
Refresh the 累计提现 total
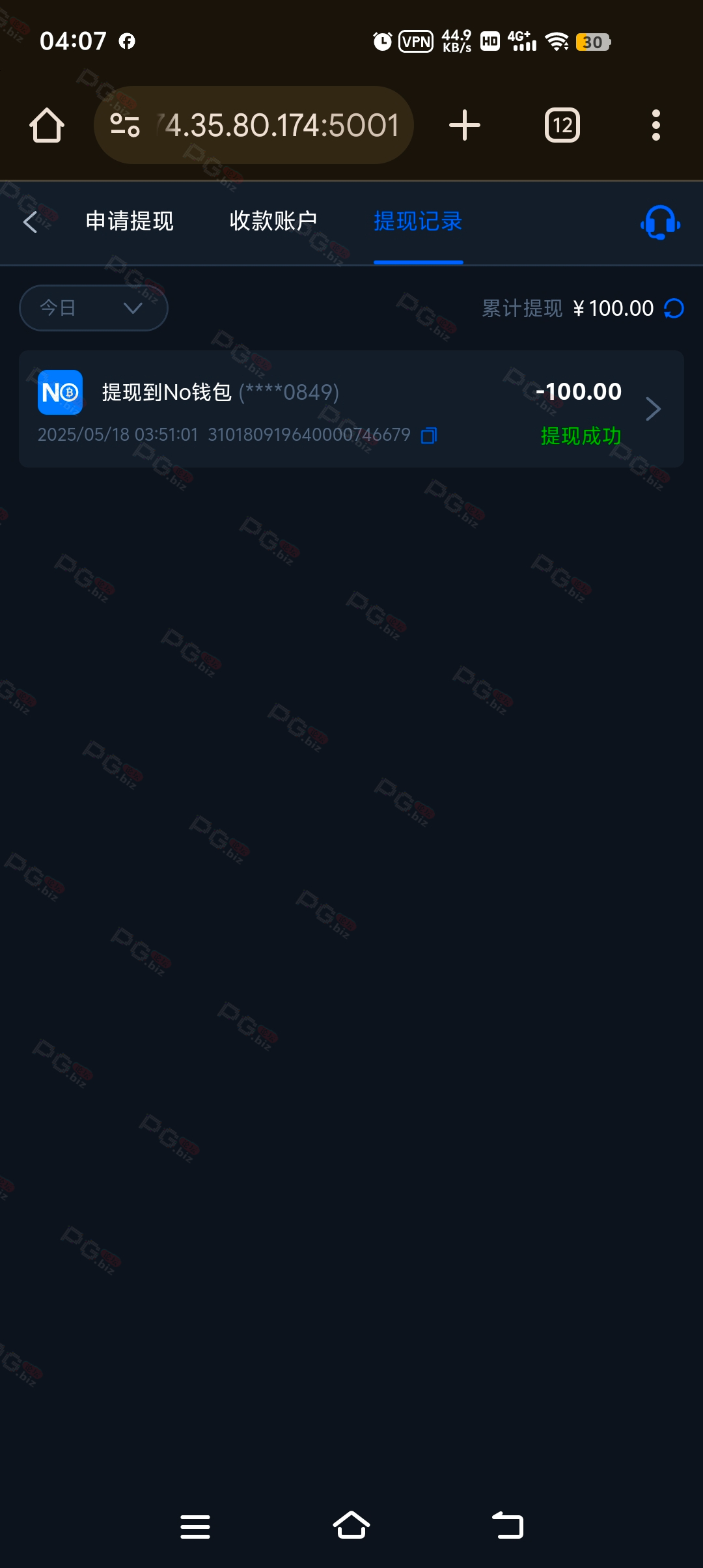[x=674, y=309]
